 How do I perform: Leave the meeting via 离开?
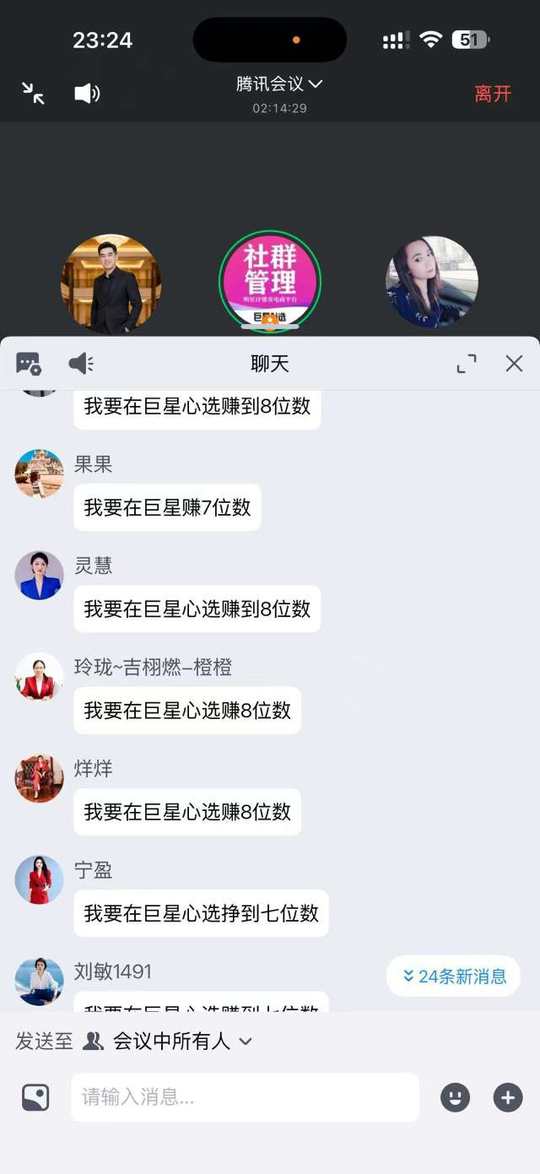[x=493, y=94]
